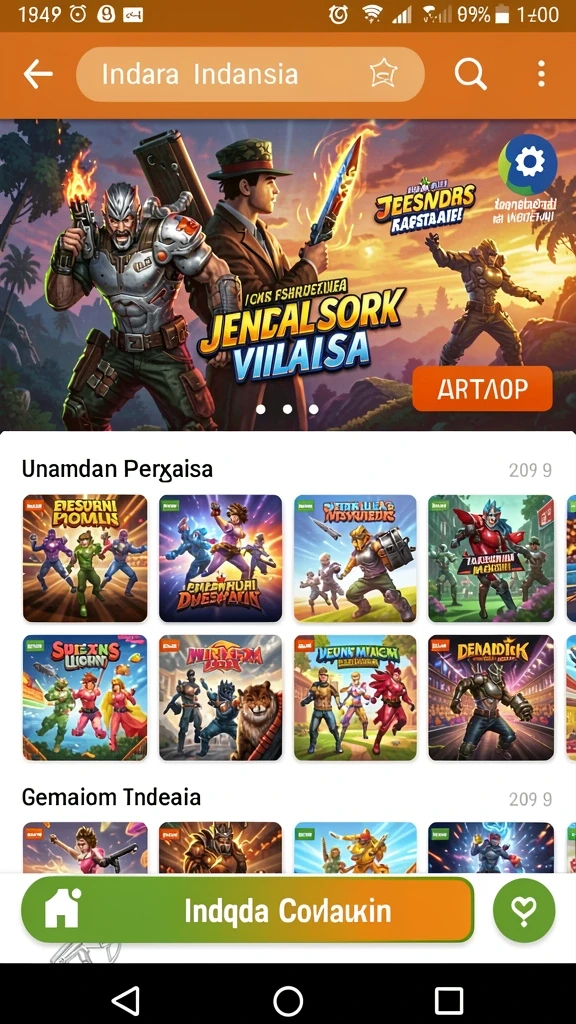Viewport: 576px width, 1024px height.
Task: Tap the Indara Indansia search field
Action: [250, 74]
